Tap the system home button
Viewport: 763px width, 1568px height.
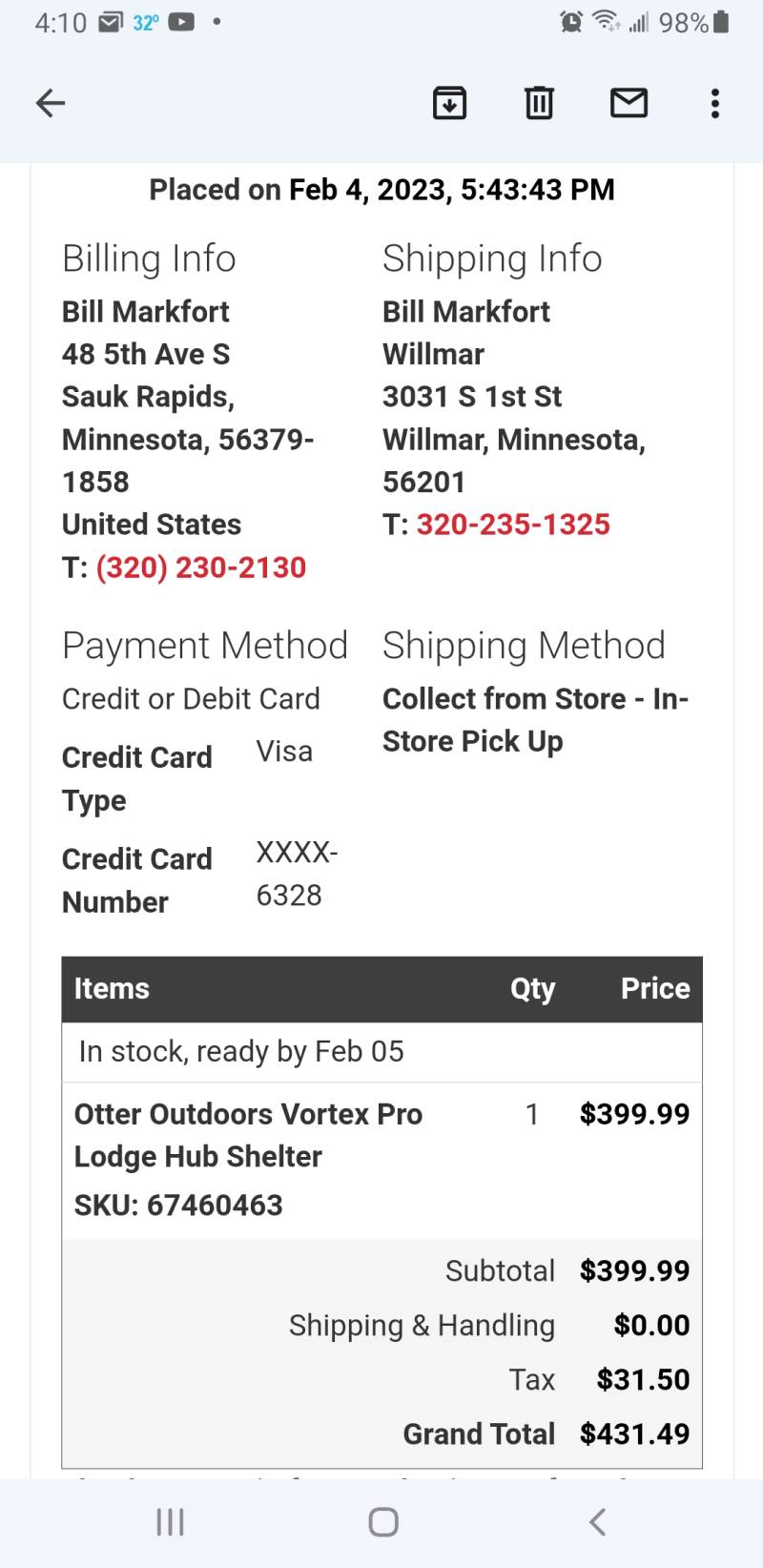coord(383,1522)
